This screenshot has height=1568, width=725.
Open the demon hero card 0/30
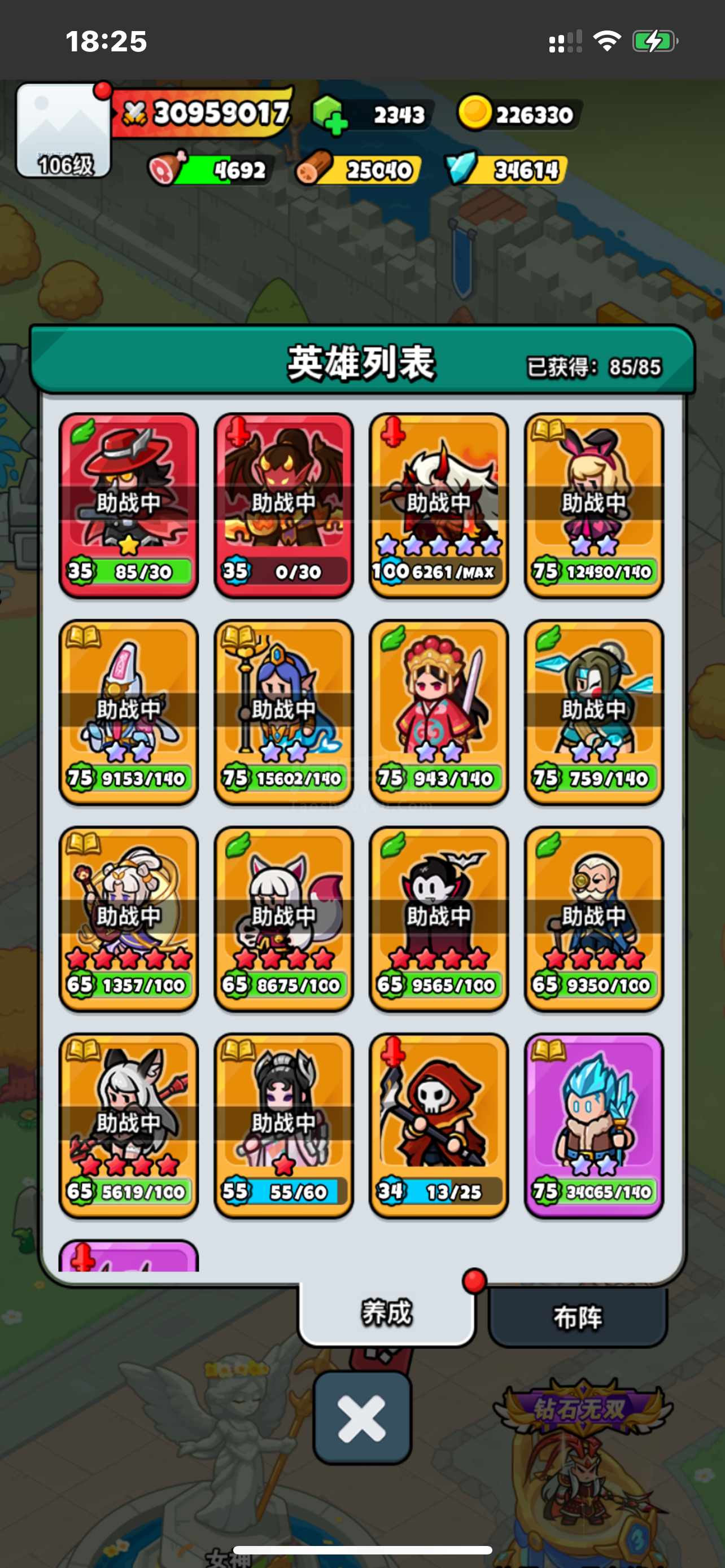(x=283, y=505)
